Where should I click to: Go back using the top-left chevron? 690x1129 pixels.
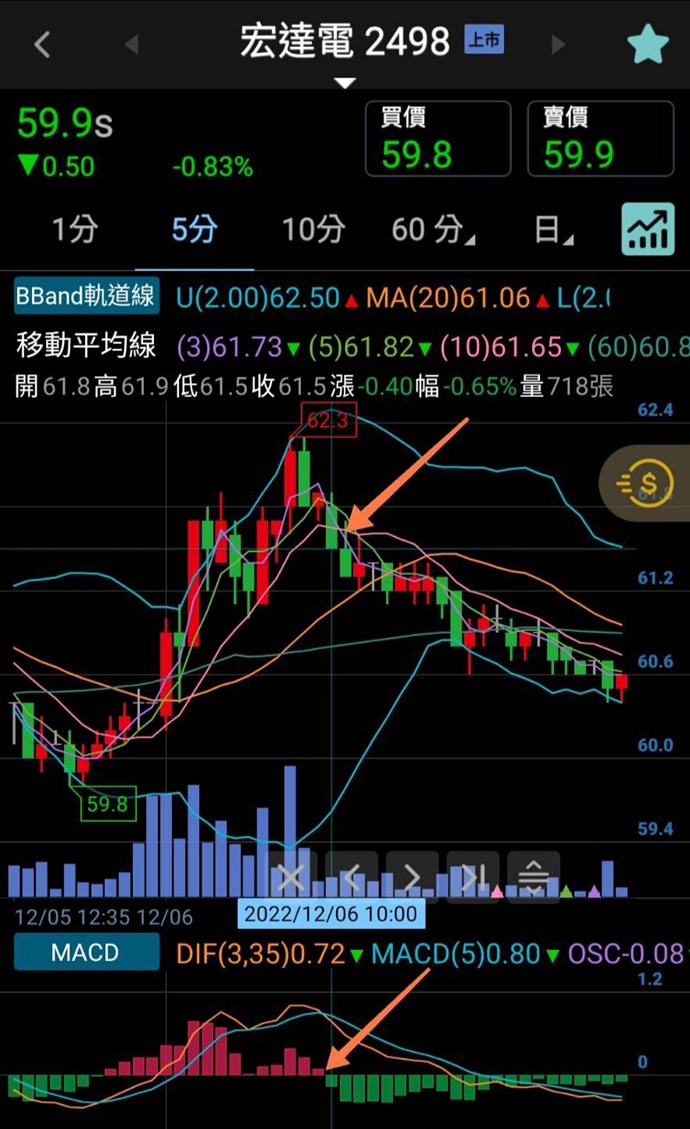[42, 44]
